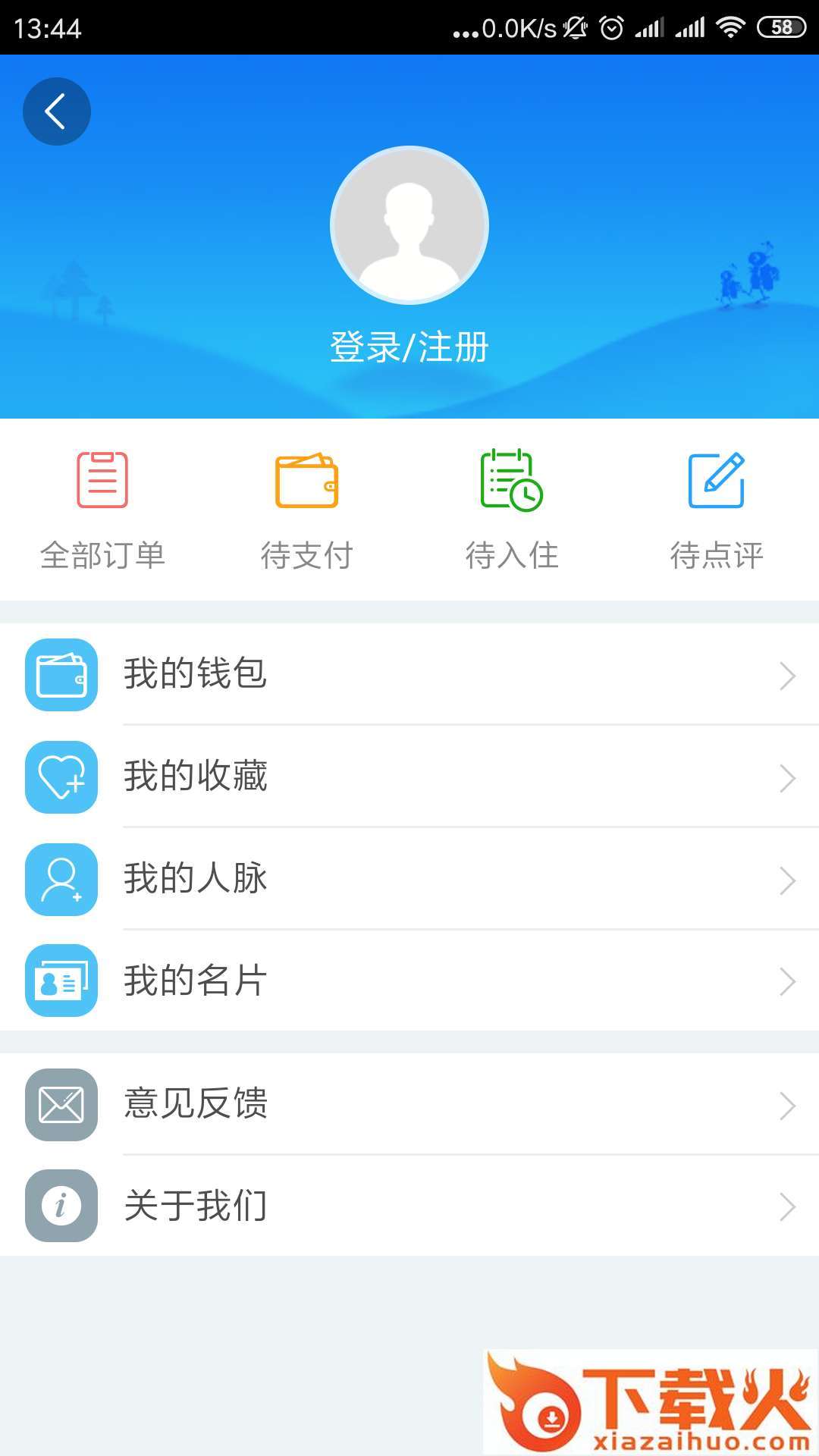
Task: Go back using the top-left arrow
Action: (57, 111)
